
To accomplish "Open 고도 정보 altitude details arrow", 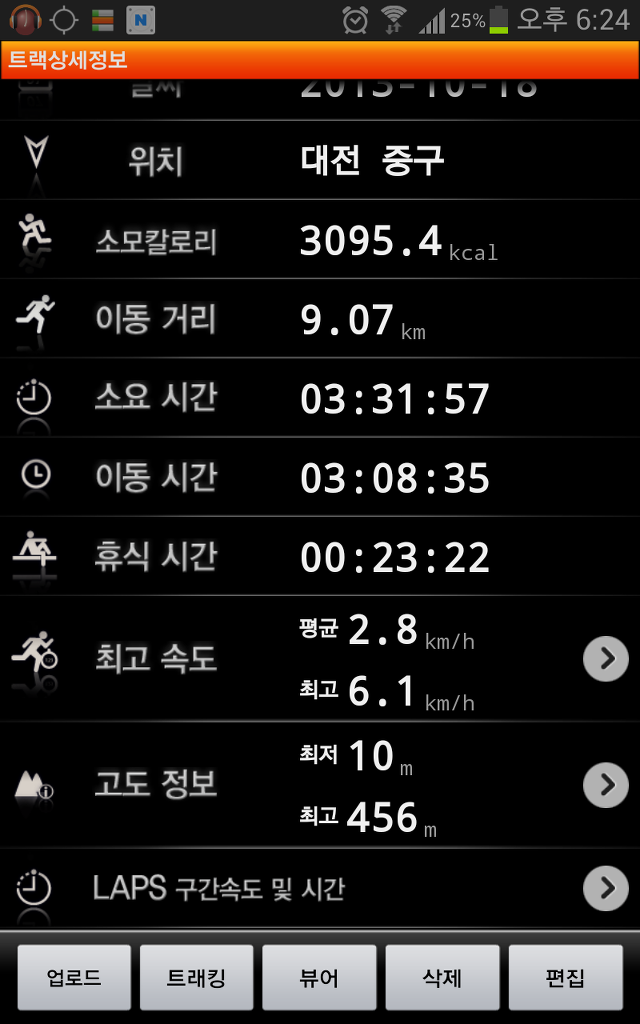I will point(605,784).
